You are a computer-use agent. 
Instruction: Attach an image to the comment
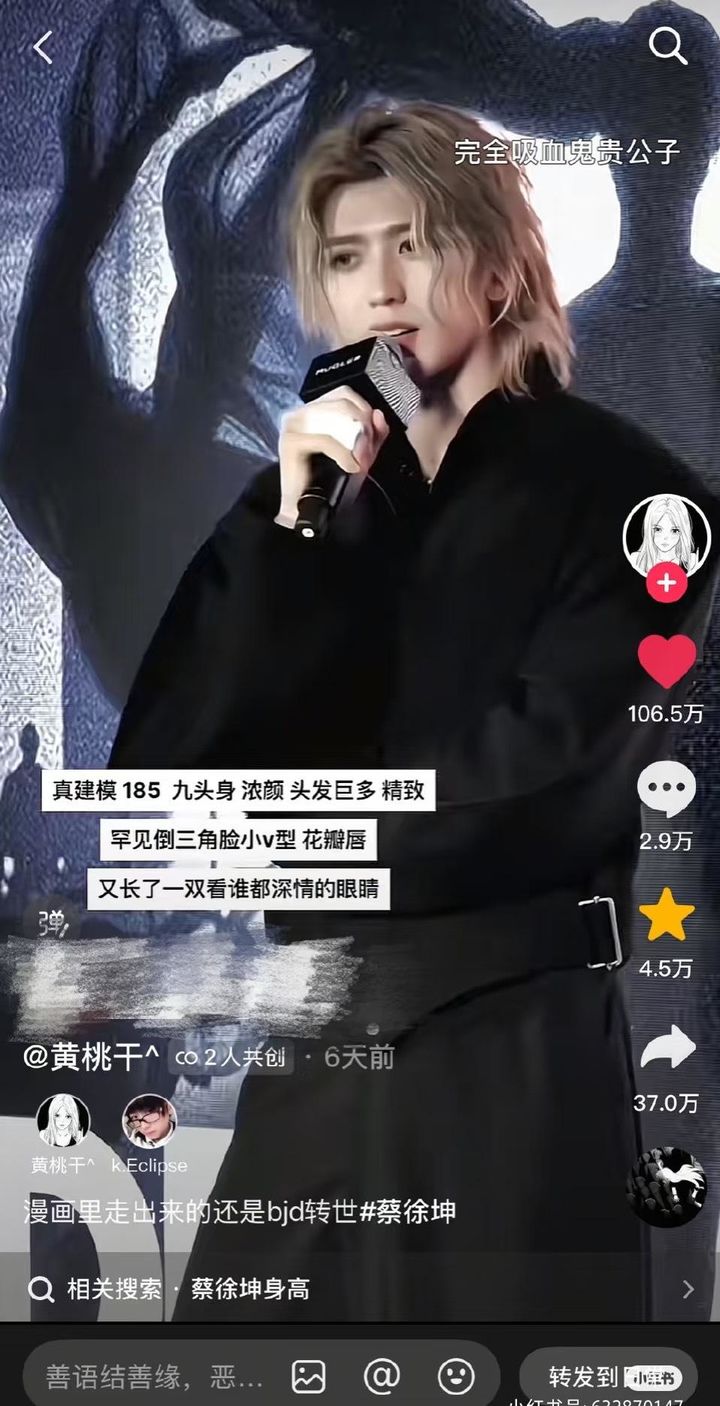(308, 1377)
